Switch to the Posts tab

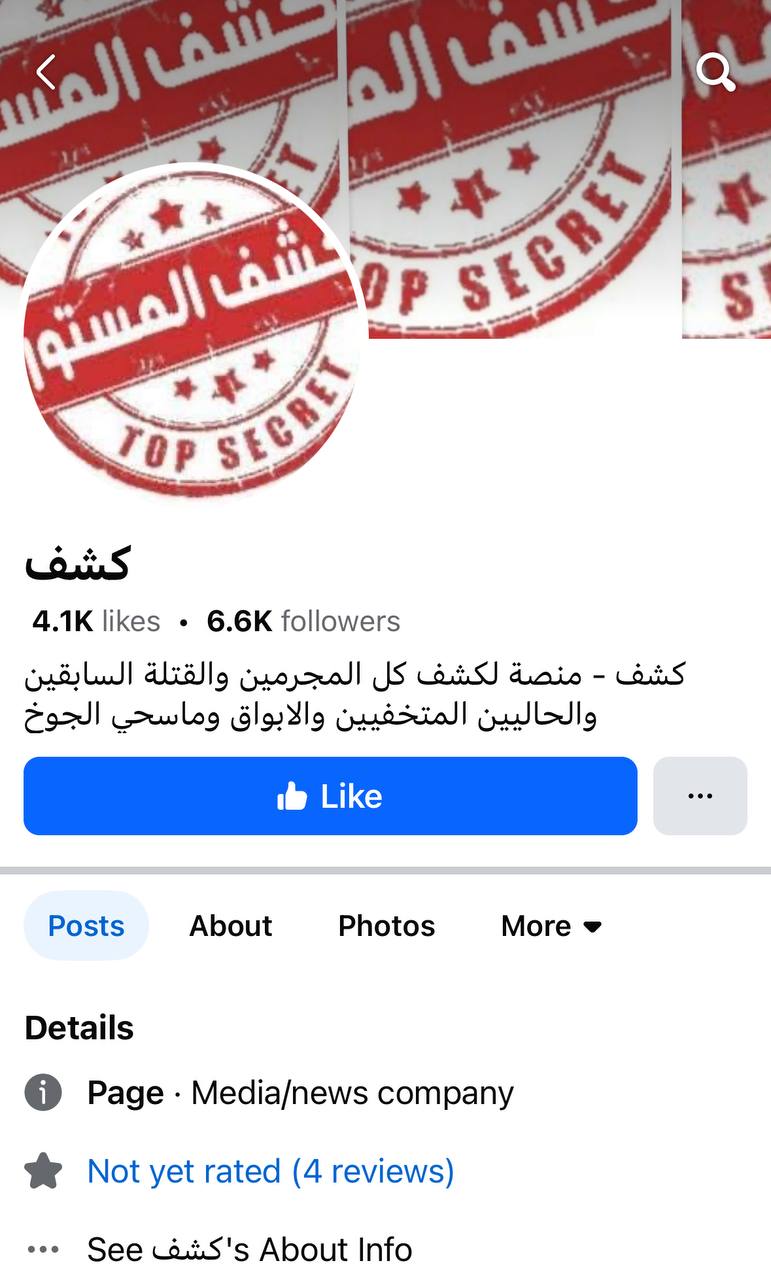pos(86,926)
